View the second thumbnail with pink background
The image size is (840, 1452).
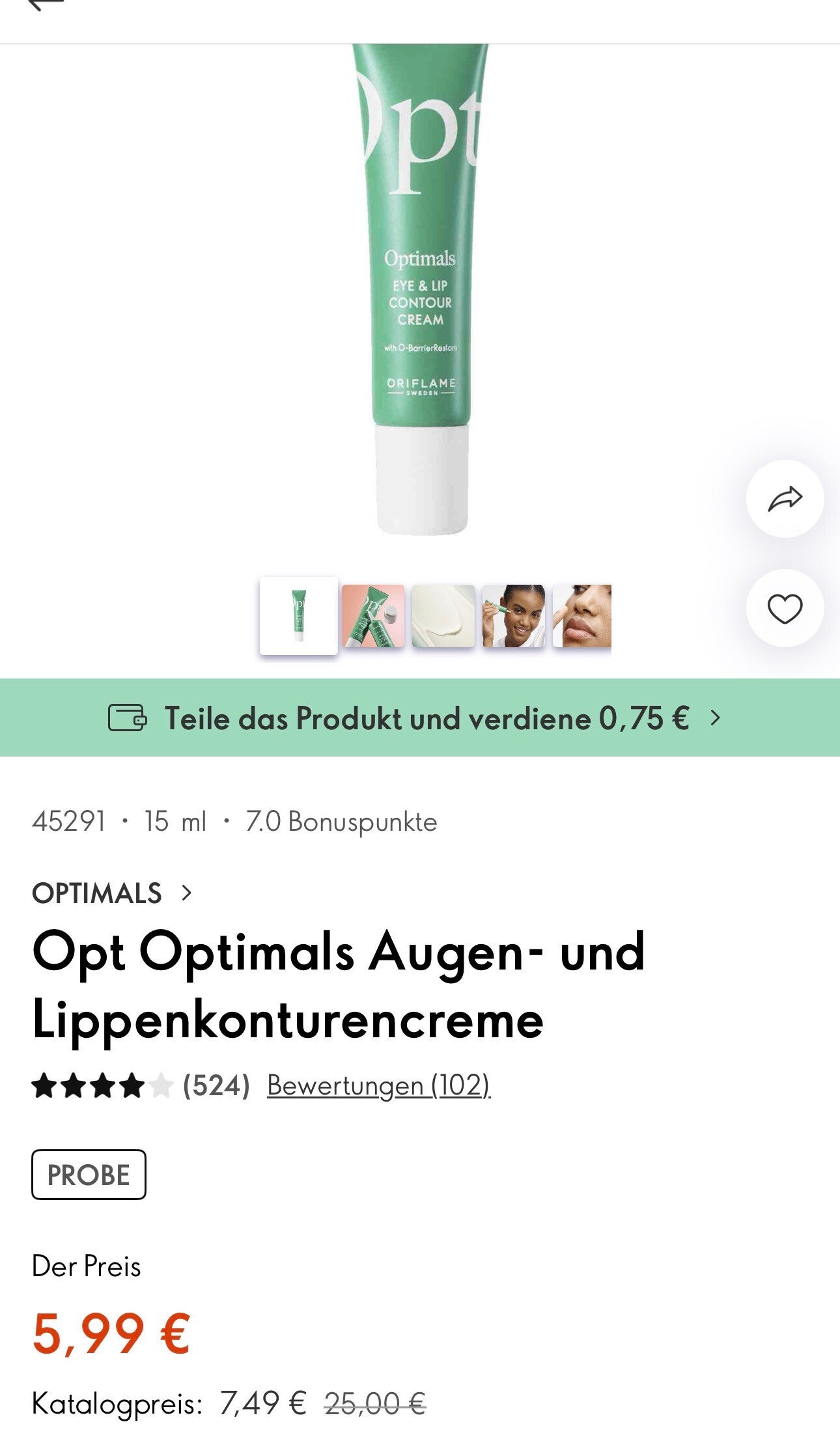(x=373, y=616)
